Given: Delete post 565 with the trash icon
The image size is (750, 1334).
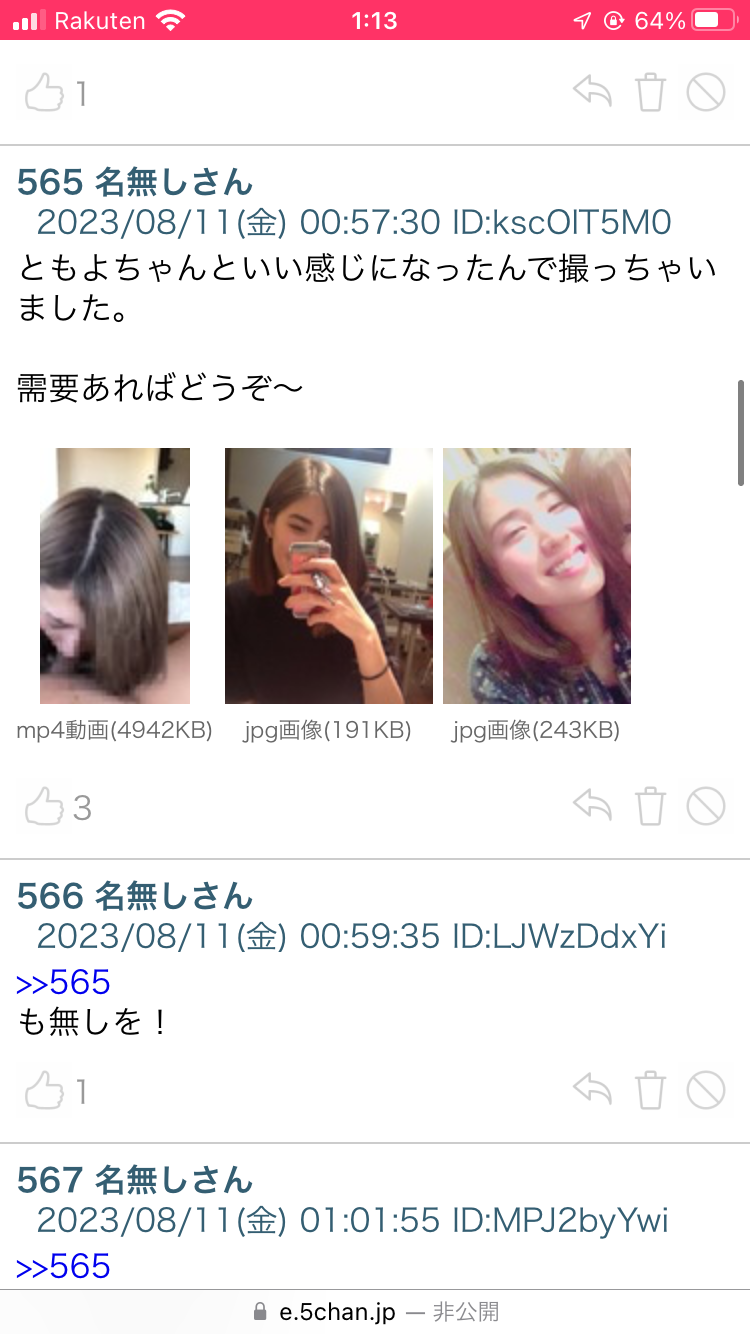Looking at the screenshot, I should tap(651, 805).
